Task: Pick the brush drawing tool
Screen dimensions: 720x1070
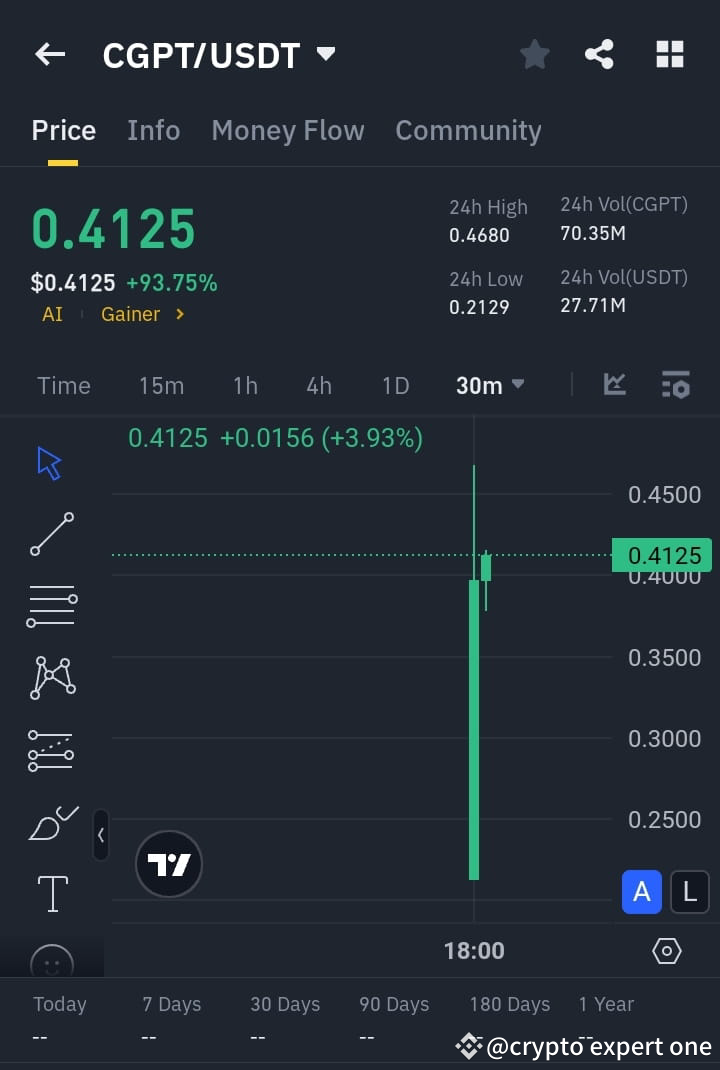Action: (x=52, y=822)
